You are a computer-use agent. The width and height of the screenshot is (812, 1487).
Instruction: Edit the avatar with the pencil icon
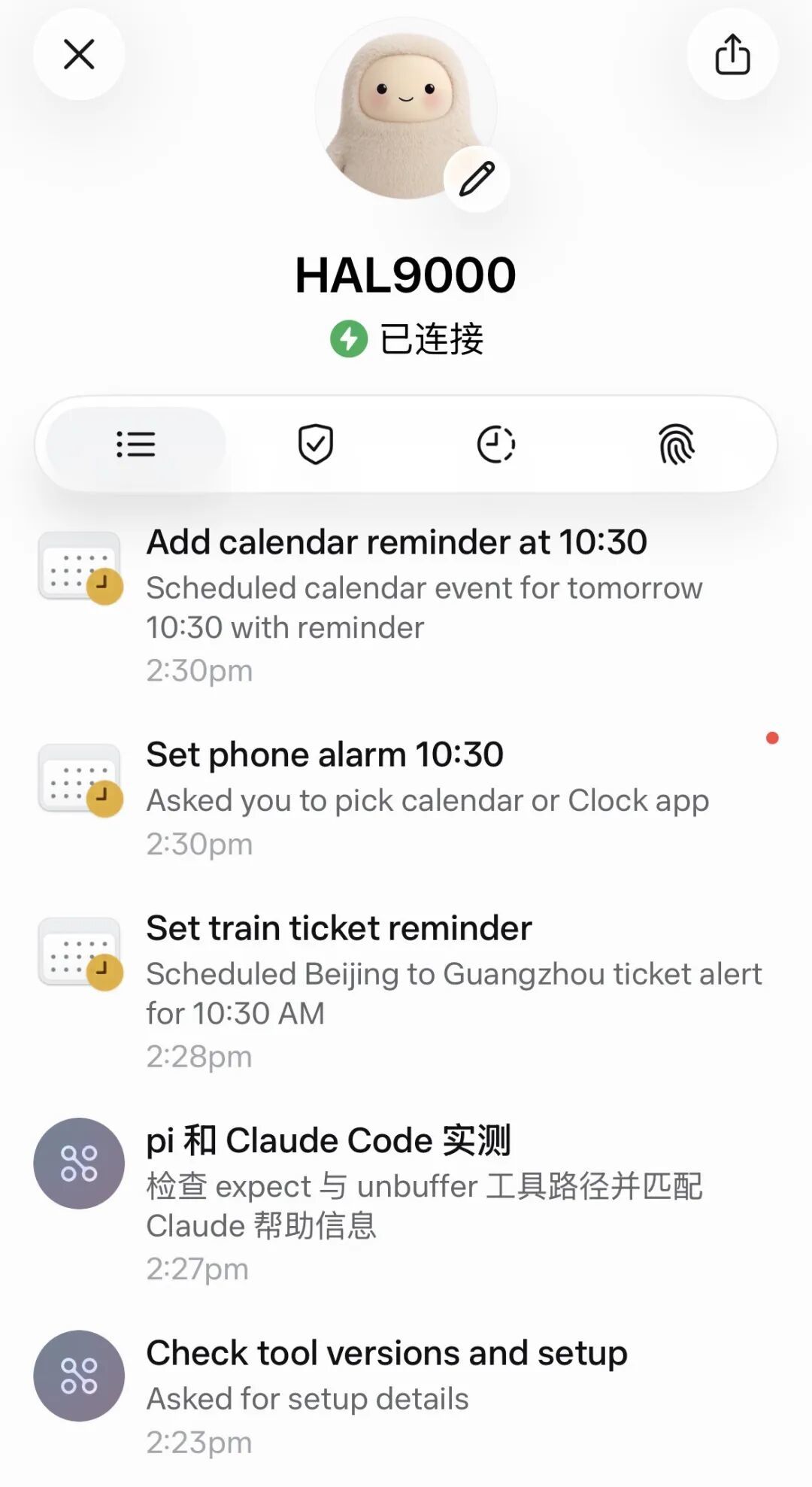(477, 179)
